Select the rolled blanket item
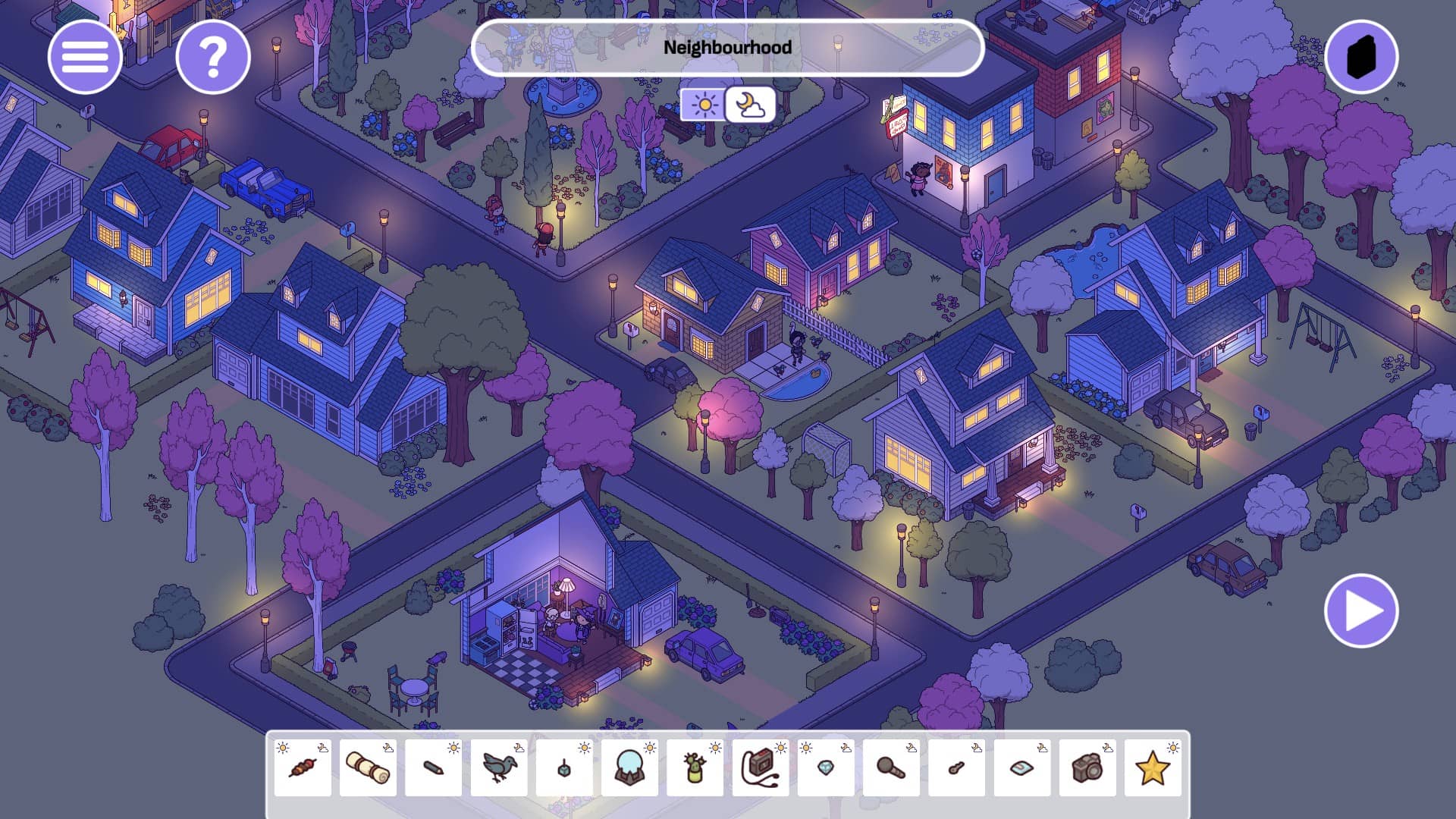Screen dimensions: 1456x819 (368, 767)
